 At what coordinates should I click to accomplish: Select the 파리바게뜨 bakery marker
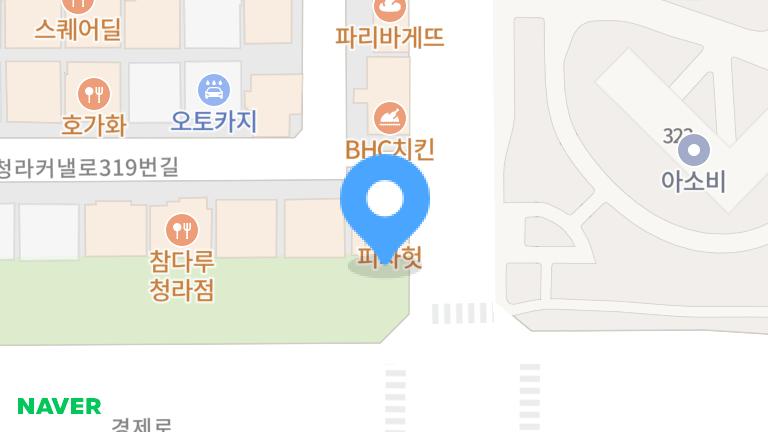coord(390,10)
